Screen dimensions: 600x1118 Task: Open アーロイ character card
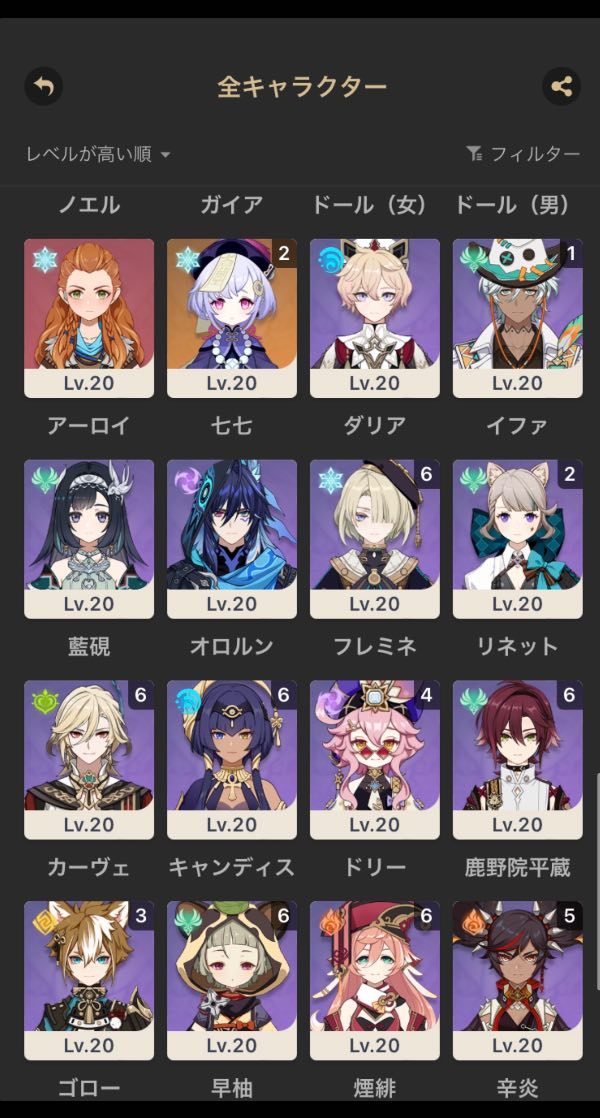click(x=89, y=318)
